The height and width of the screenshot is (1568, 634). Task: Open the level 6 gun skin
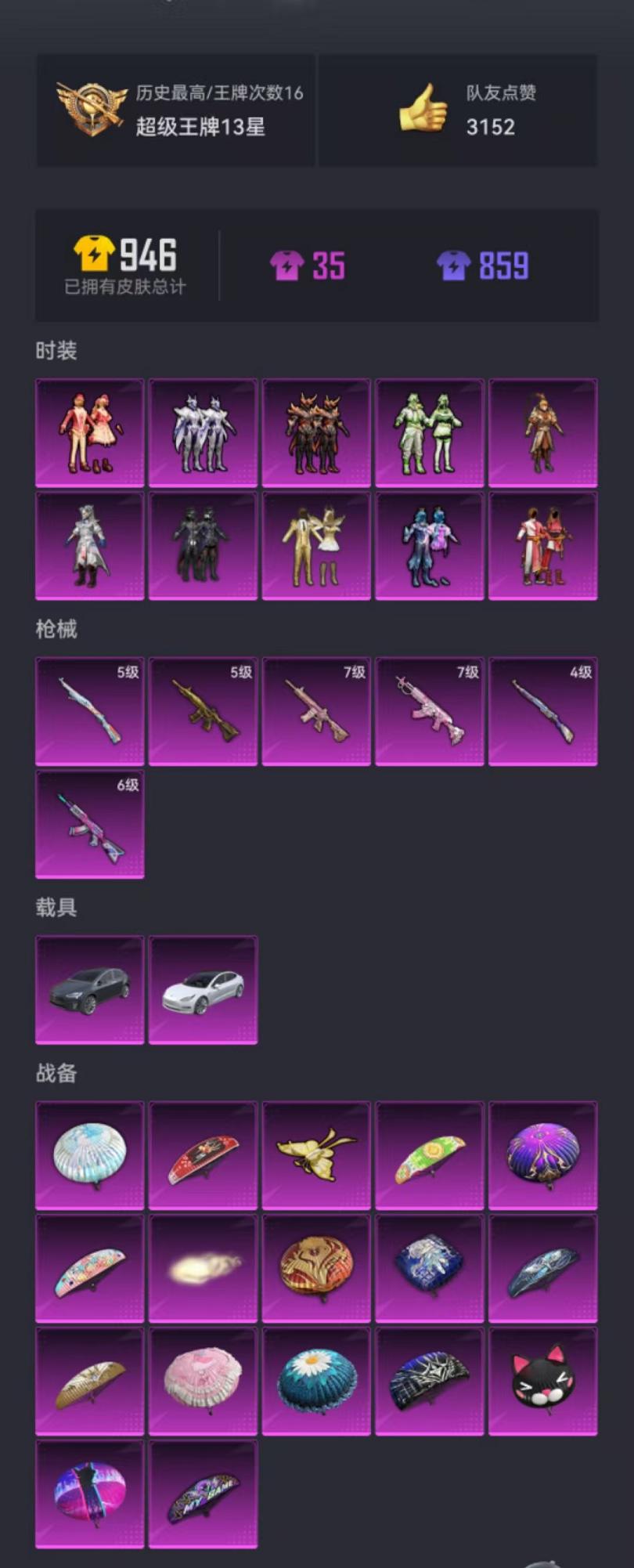(x=89, y=824)
